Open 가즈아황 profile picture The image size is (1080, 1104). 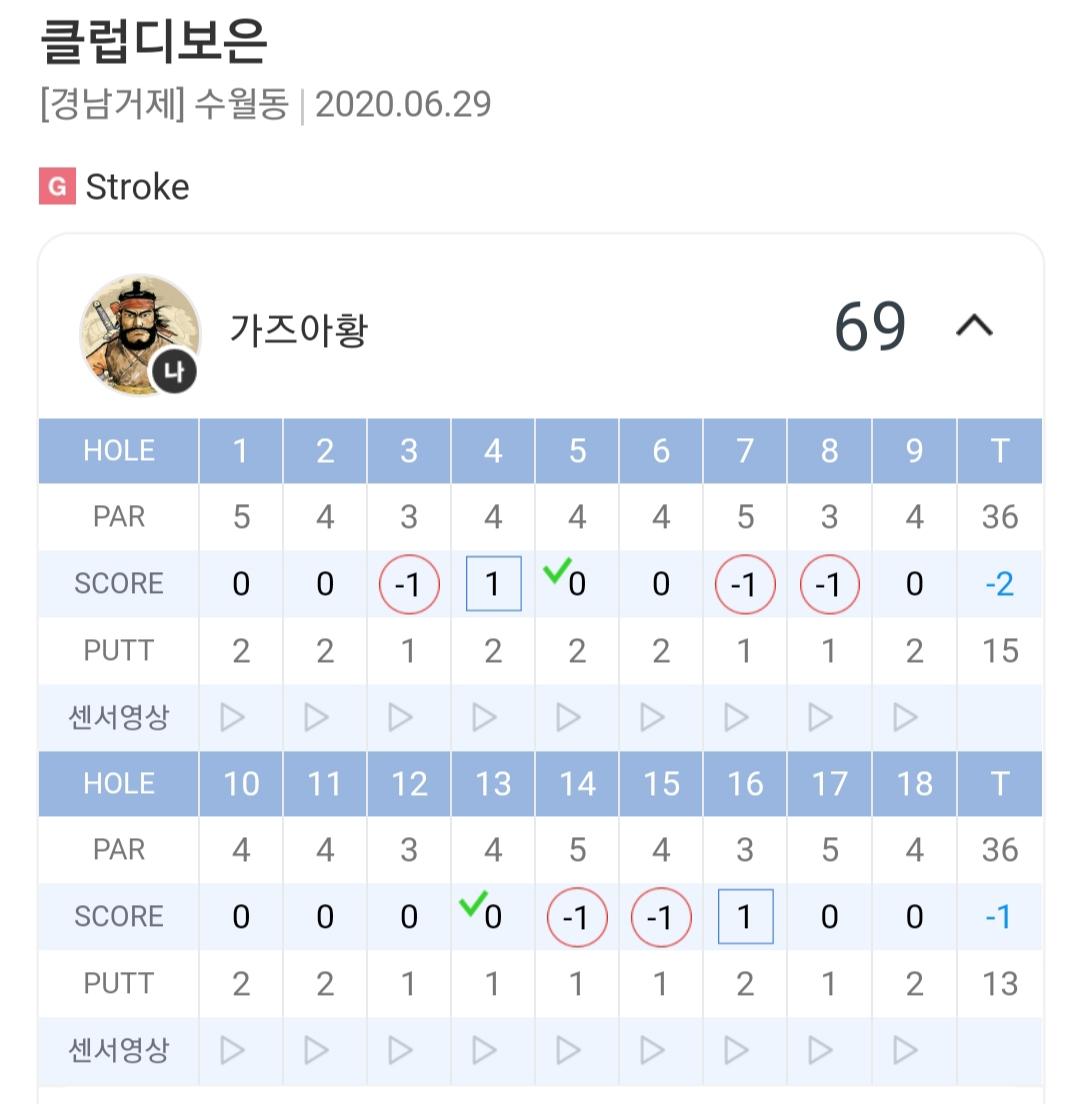(139, 334)
